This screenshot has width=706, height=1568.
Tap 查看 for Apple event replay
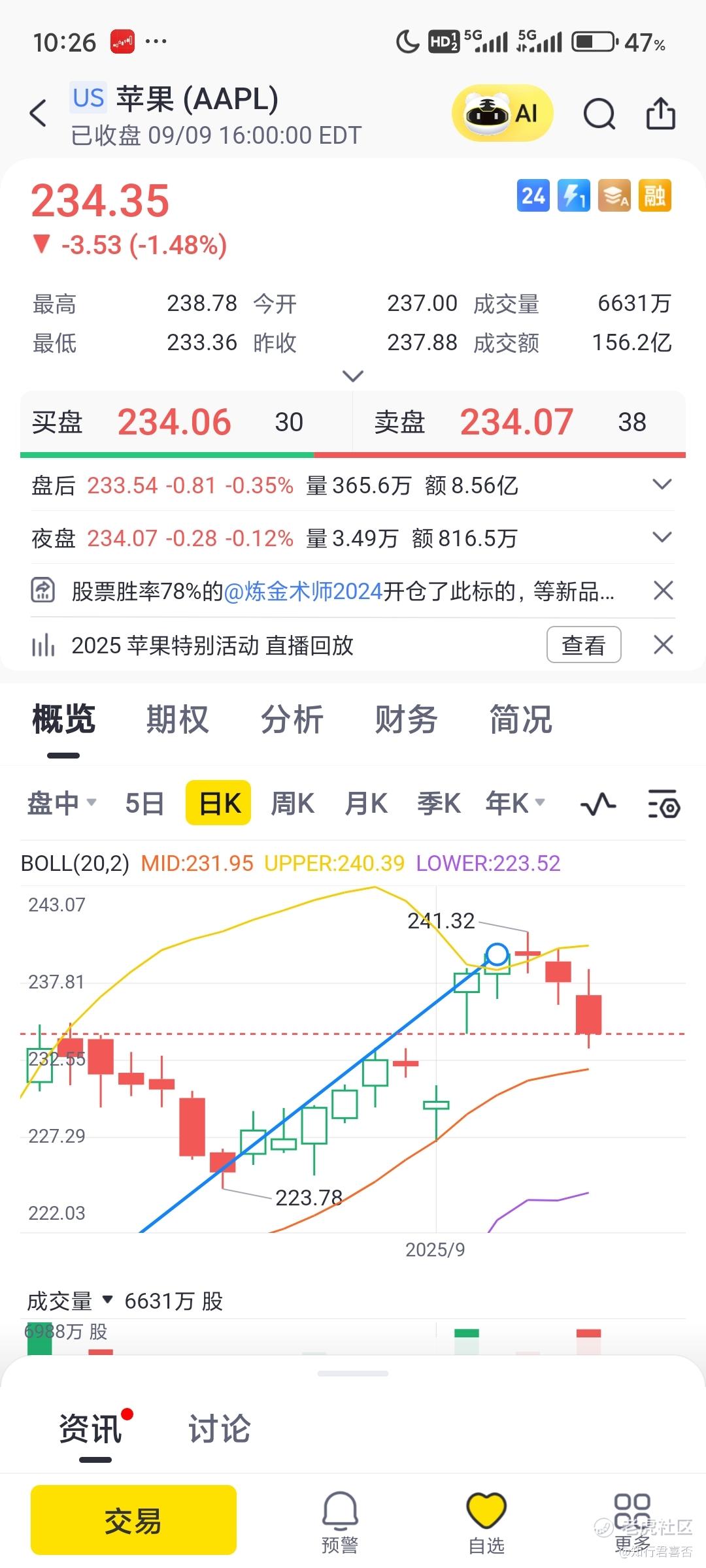583,645
